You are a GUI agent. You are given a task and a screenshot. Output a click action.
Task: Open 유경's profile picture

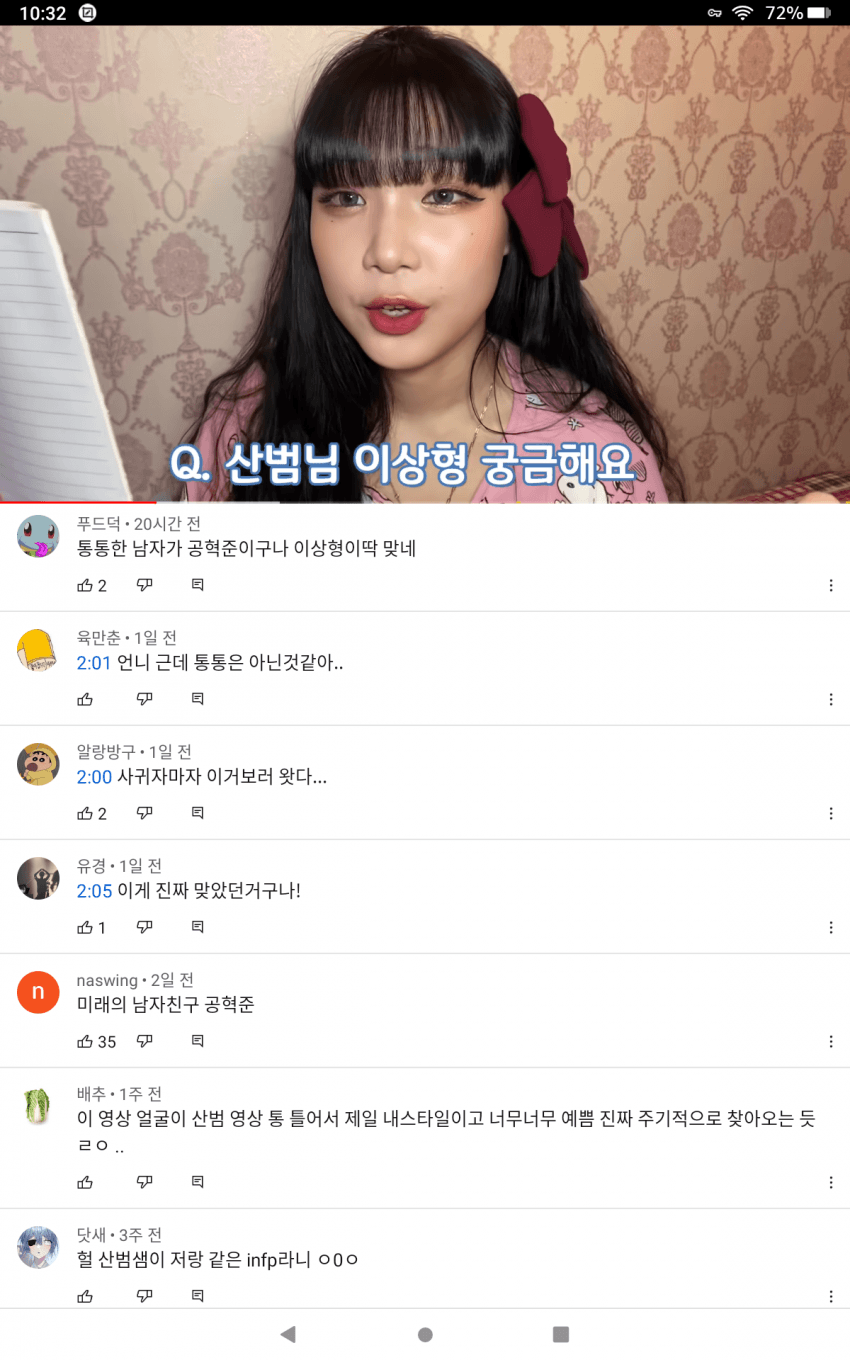tap(38, 878)
